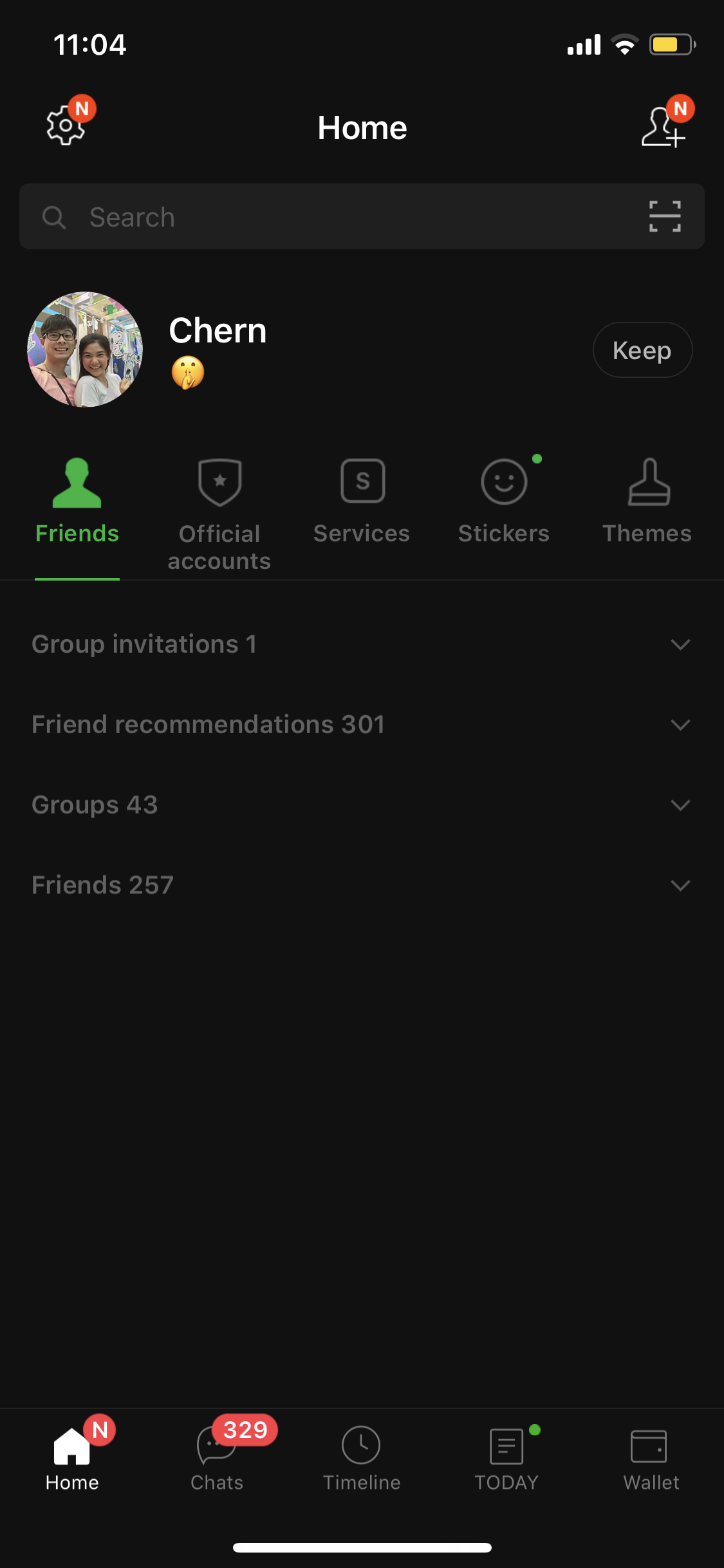Expand Friend recommendations 301
The image size is (724, 1568).
pyautogui.click(x=362, y=725)
